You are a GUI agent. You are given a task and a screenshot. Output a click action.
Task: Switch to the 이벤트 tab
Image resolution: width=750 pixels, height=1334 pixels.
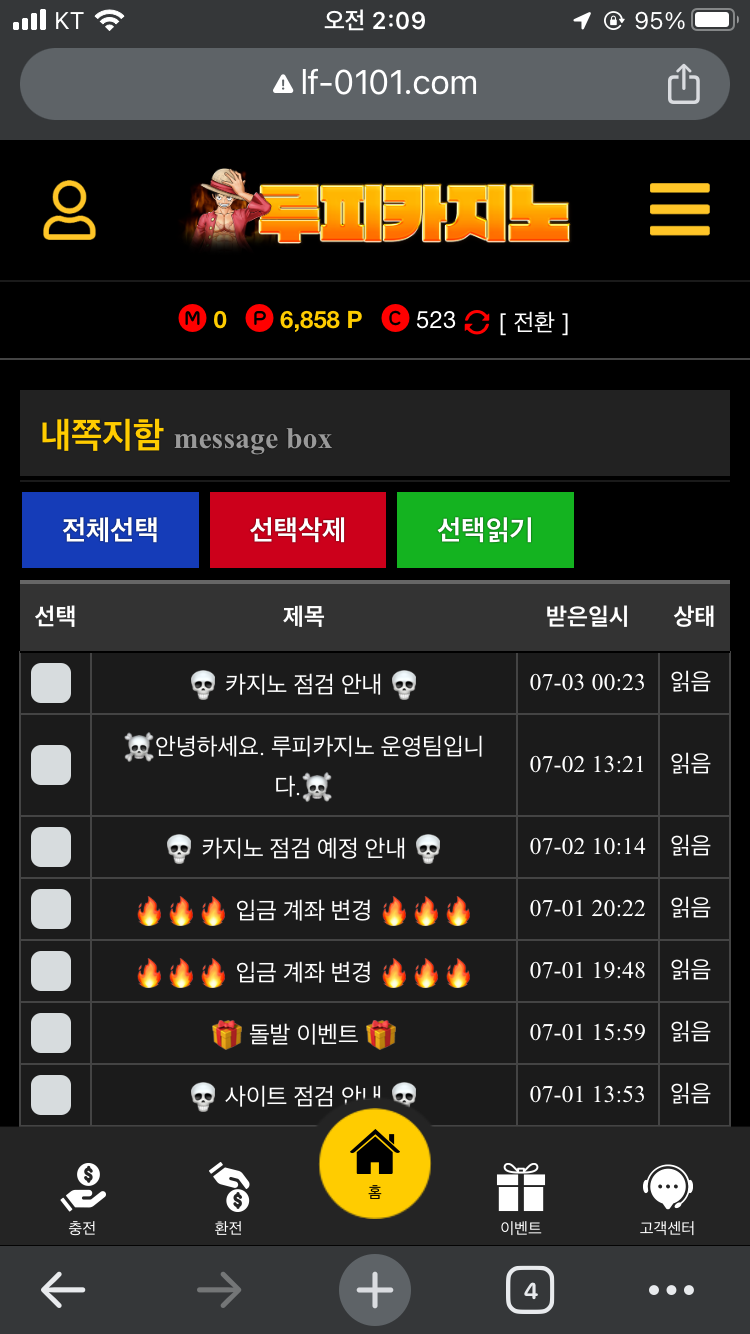point(520,1198)
